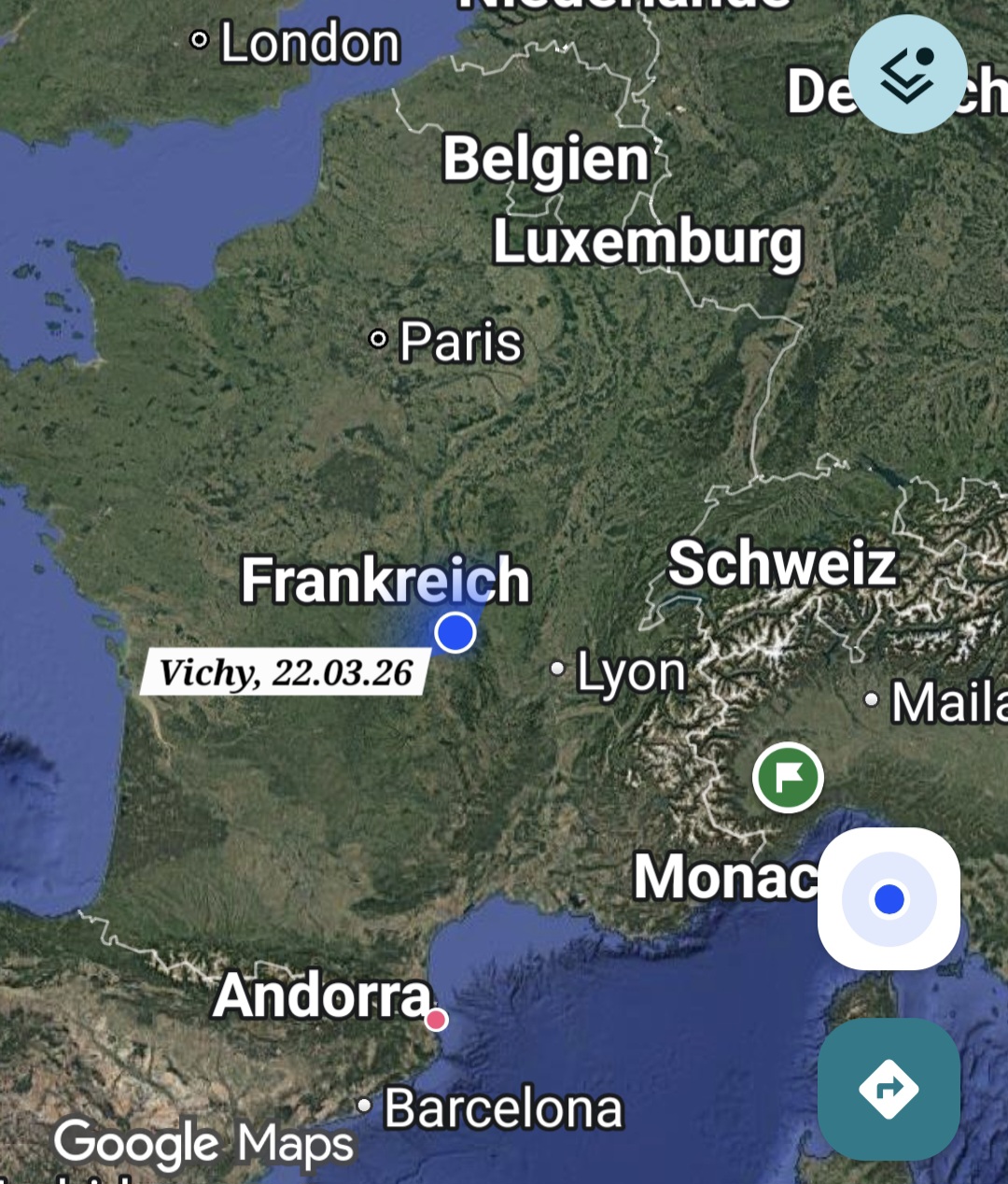
Task: Open the map layers selector
Action: coord(906,75)
